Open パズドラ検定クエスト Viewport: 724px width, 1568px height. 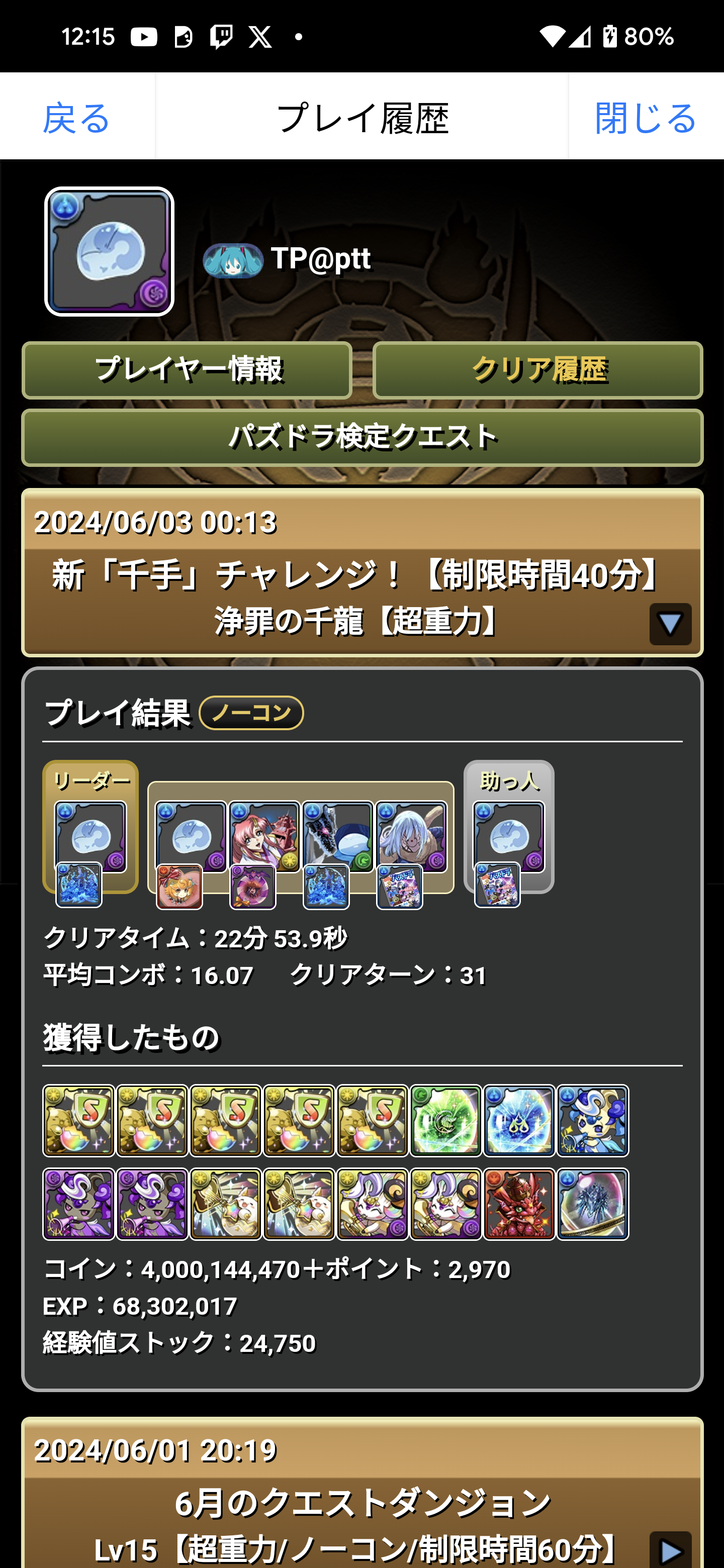pyautogui.click(x=363, y=437)
